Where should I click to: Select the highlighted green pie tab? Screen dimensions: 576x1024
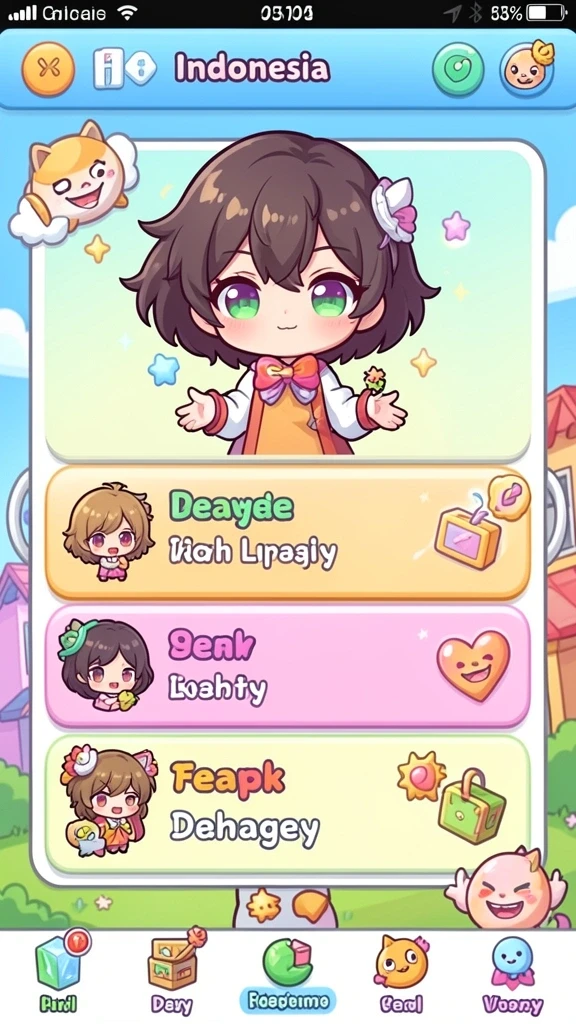click(287, 973)
